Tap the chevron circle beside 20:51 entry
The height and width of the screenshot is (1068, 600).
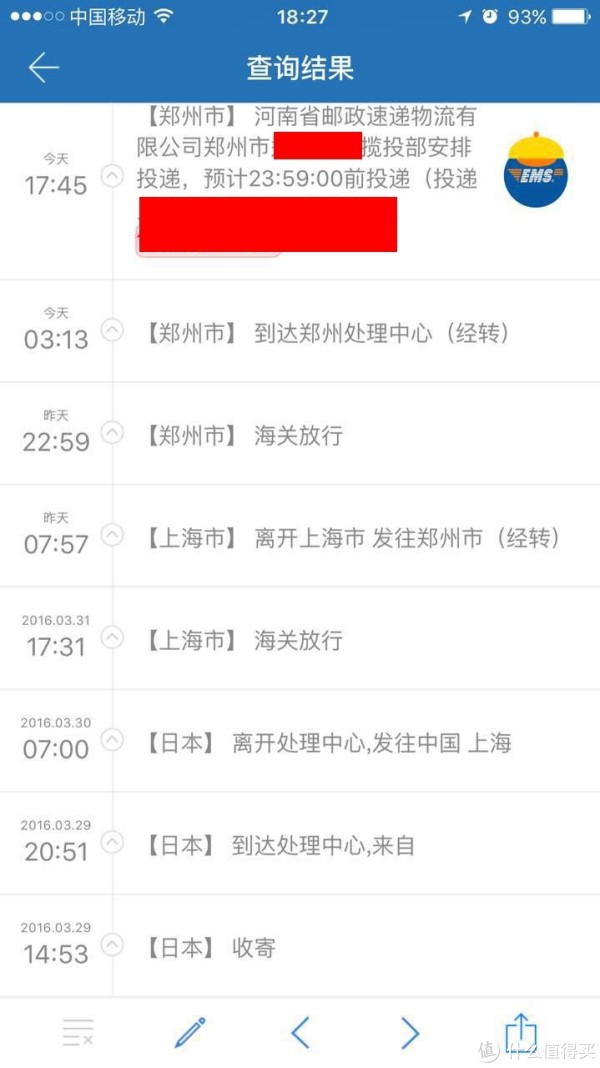tap(112, 843)
